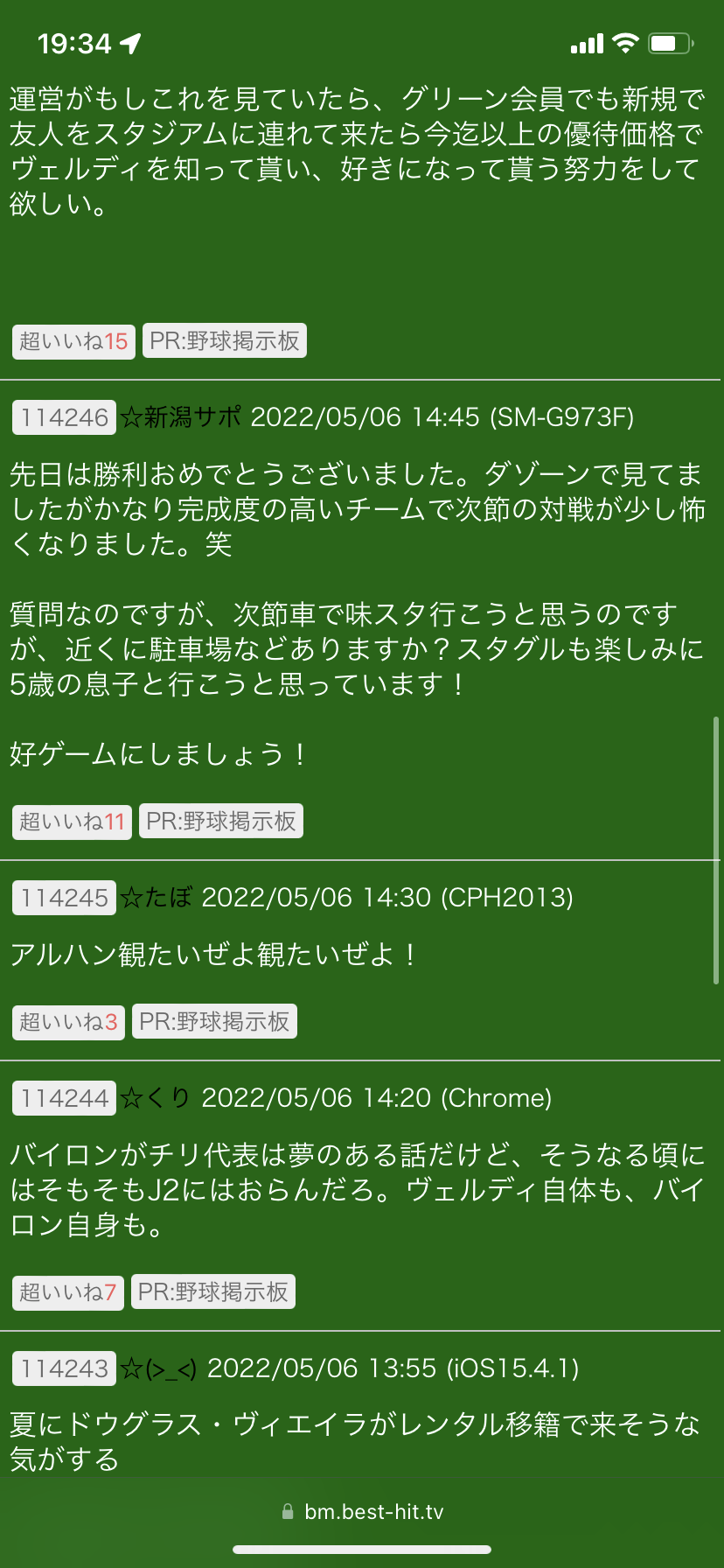Tap the 超いいね15 button
724x1568 pixels.
pos(73,341)
